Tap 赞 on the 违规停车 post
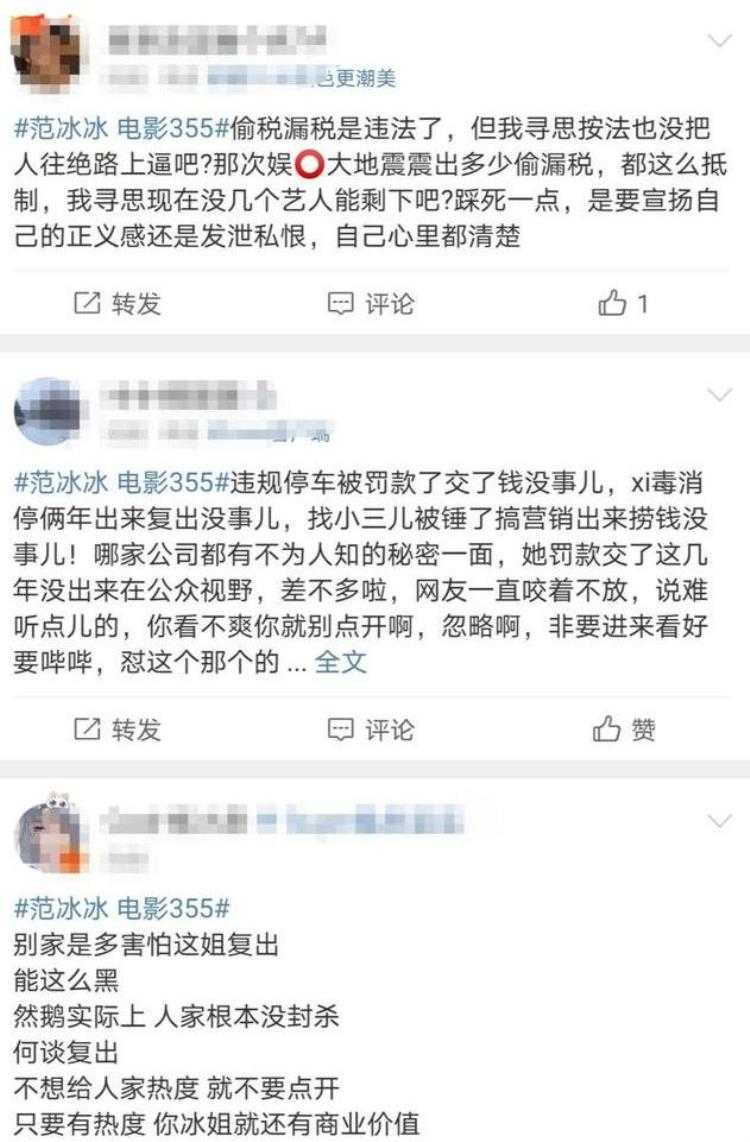The image size is (750, 1142). tap(624, 730)
